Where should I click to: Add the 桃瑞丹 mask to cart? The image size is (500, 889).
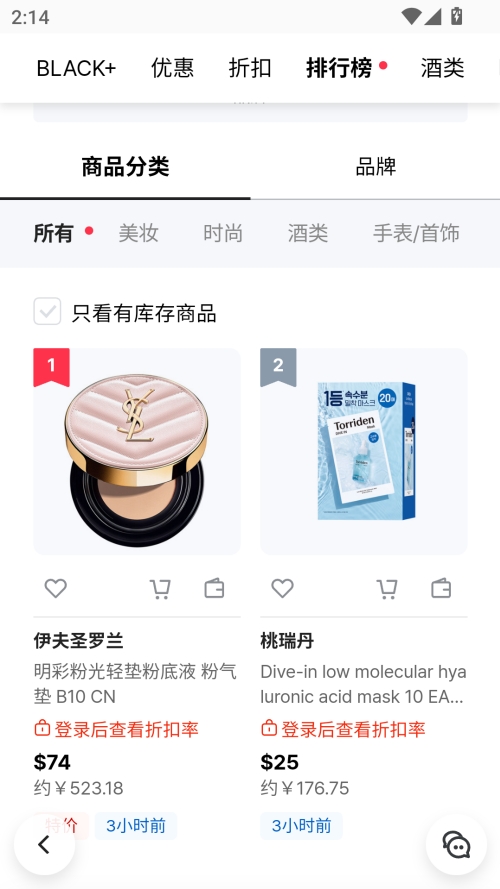[x=387, y=589]
